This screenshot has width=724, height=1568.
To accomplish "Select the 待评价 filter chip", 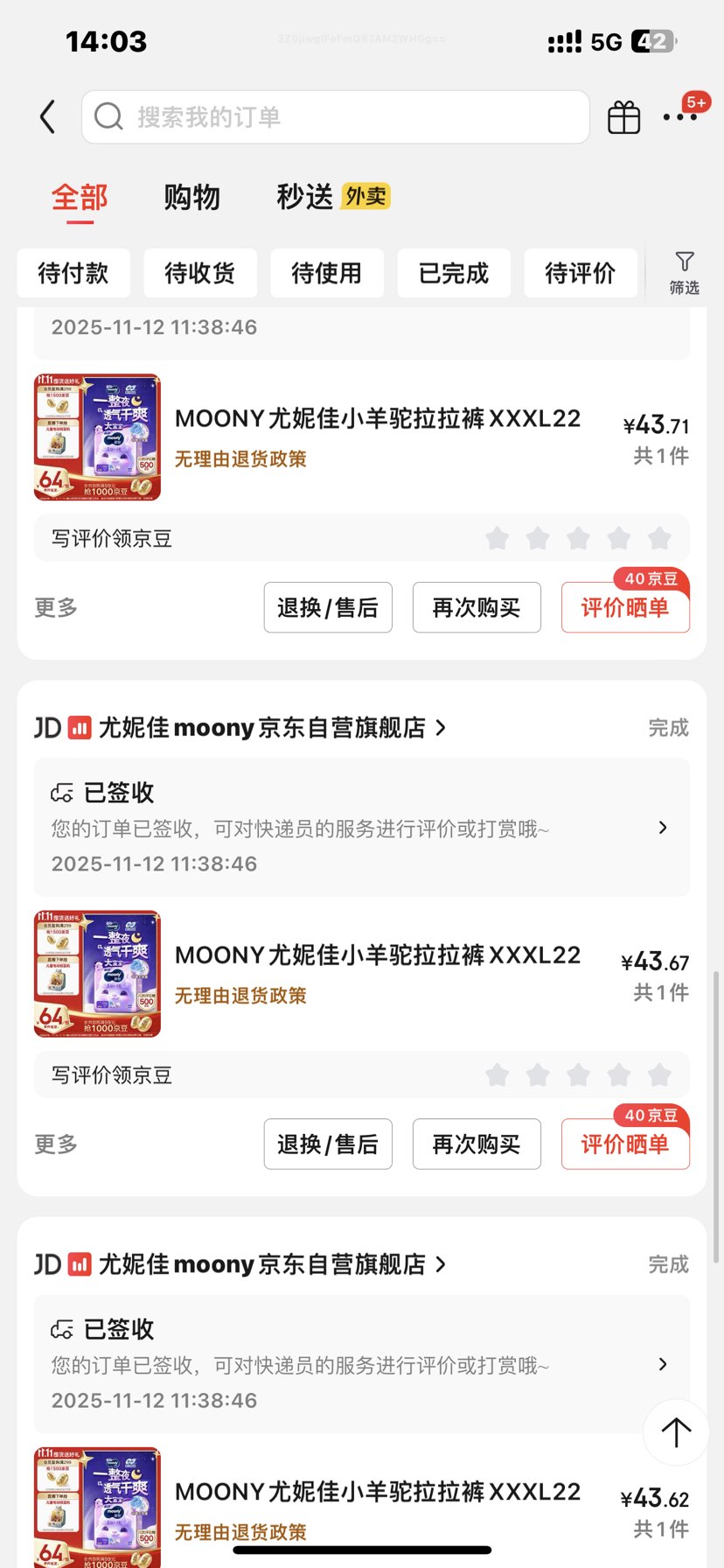I will 581,273.
